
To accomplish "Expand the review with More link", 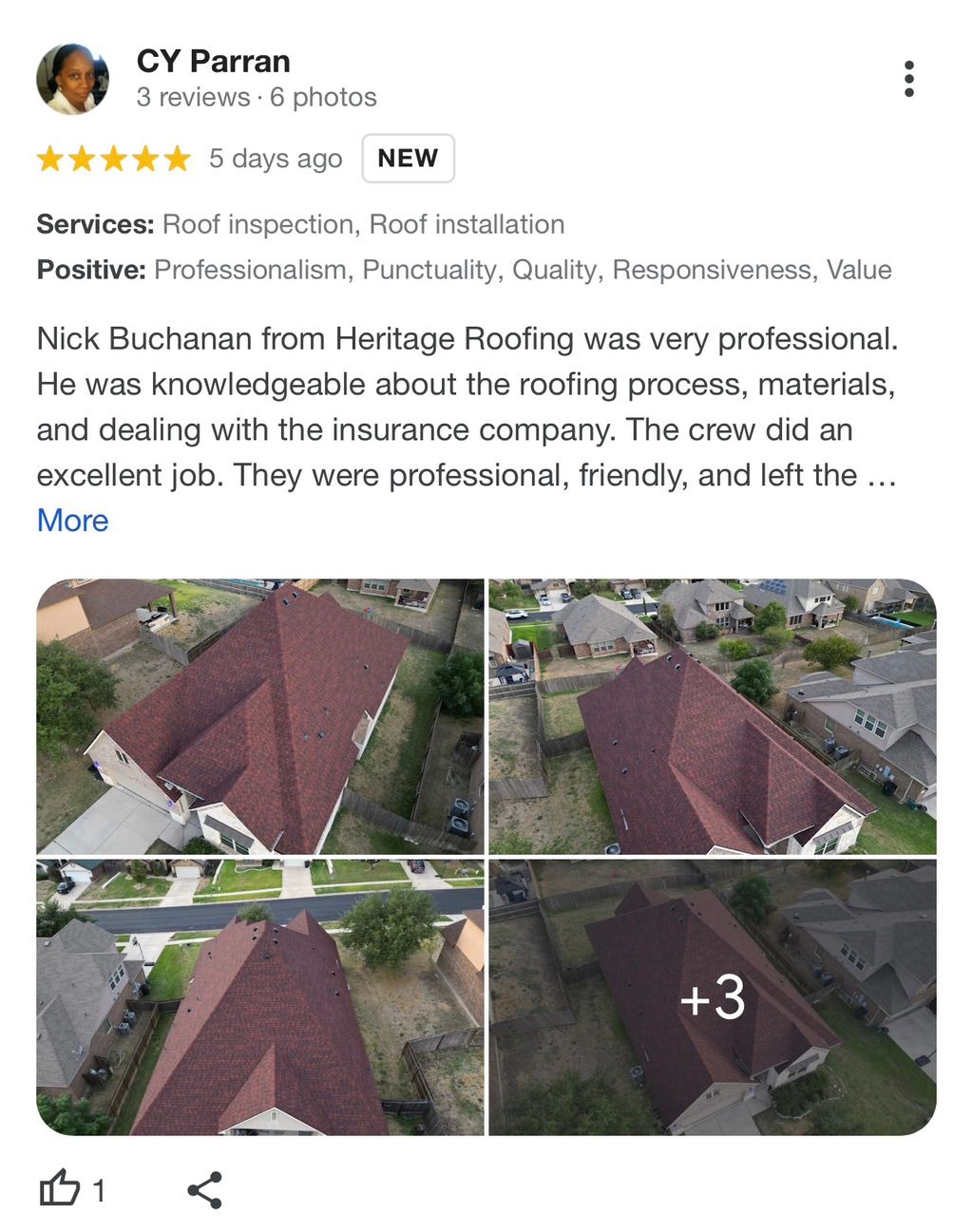I will pos(72,521).
